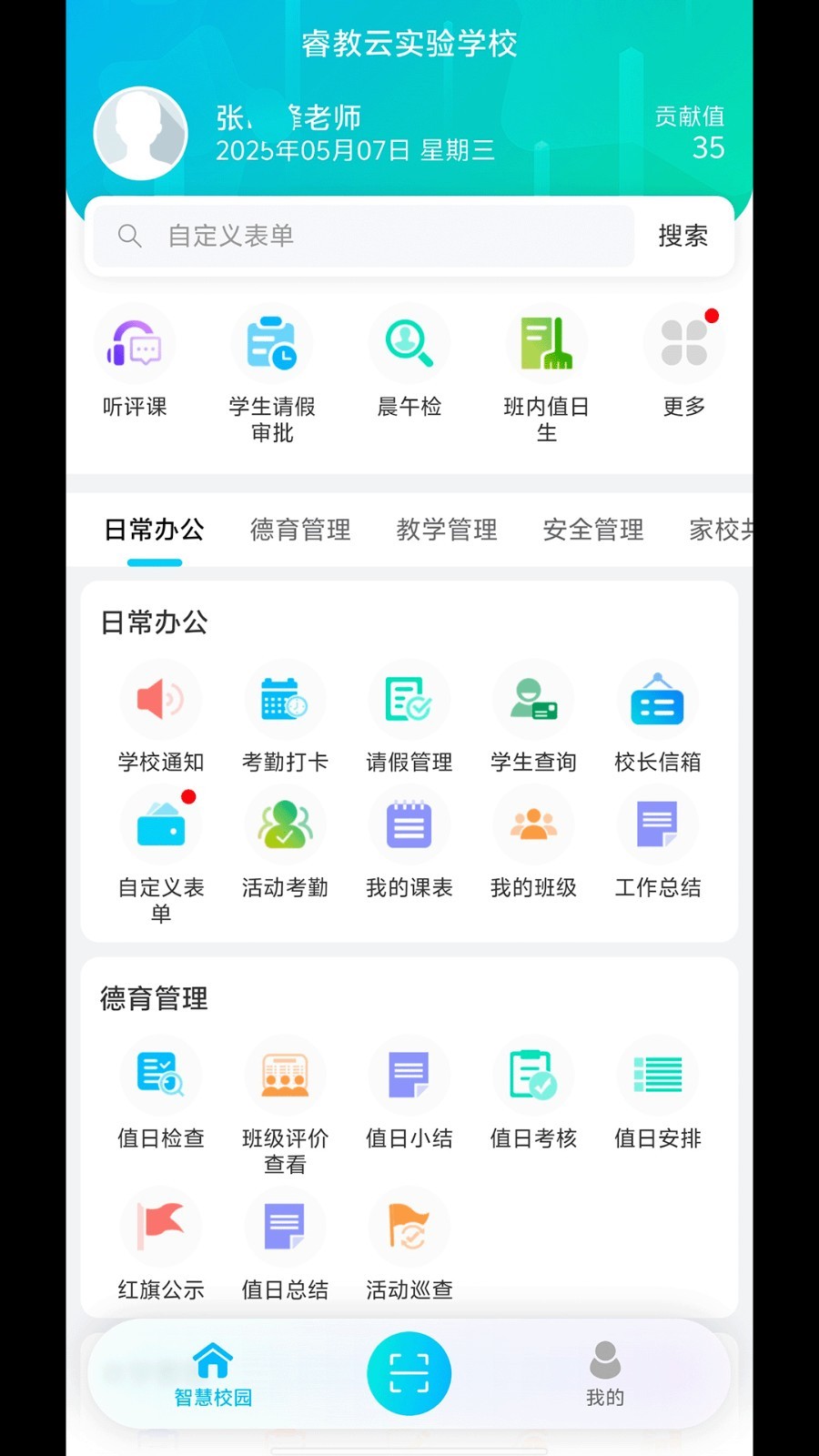Open the 更多 icon with red dot
819x1456 pixels.
(x=683, y=343)
